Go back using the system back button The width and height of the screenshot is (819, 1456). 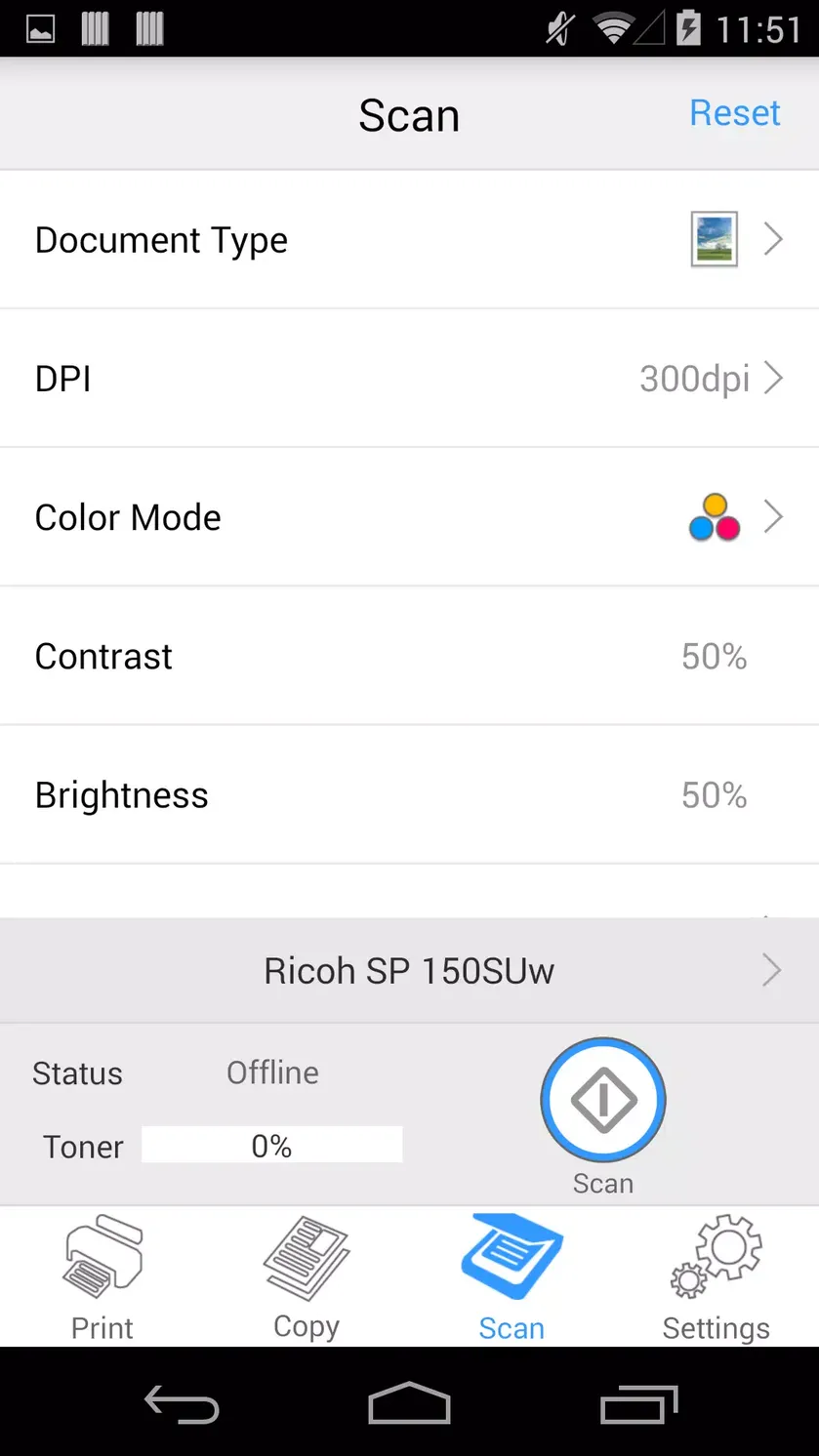pyautogui.click(x=182, y=1404)
